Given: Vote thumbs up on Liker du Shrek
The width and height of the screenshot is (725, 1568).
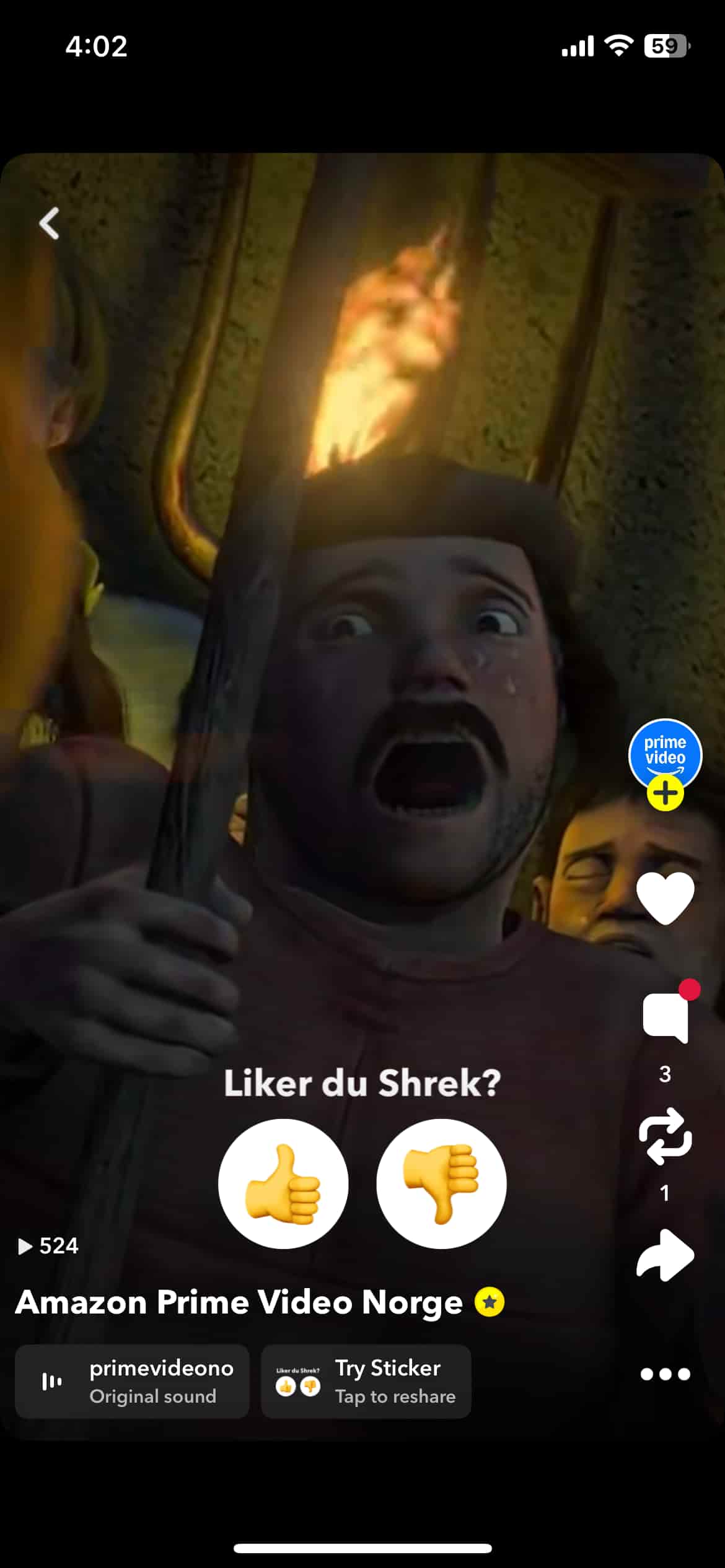Looking at the screenshot, I should [283, 1183].
